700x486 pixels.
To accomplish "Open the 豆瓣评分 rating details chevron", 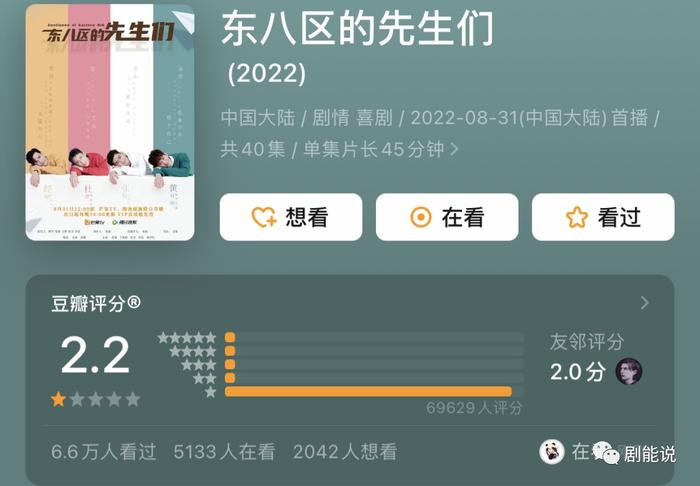I will 644,303.
